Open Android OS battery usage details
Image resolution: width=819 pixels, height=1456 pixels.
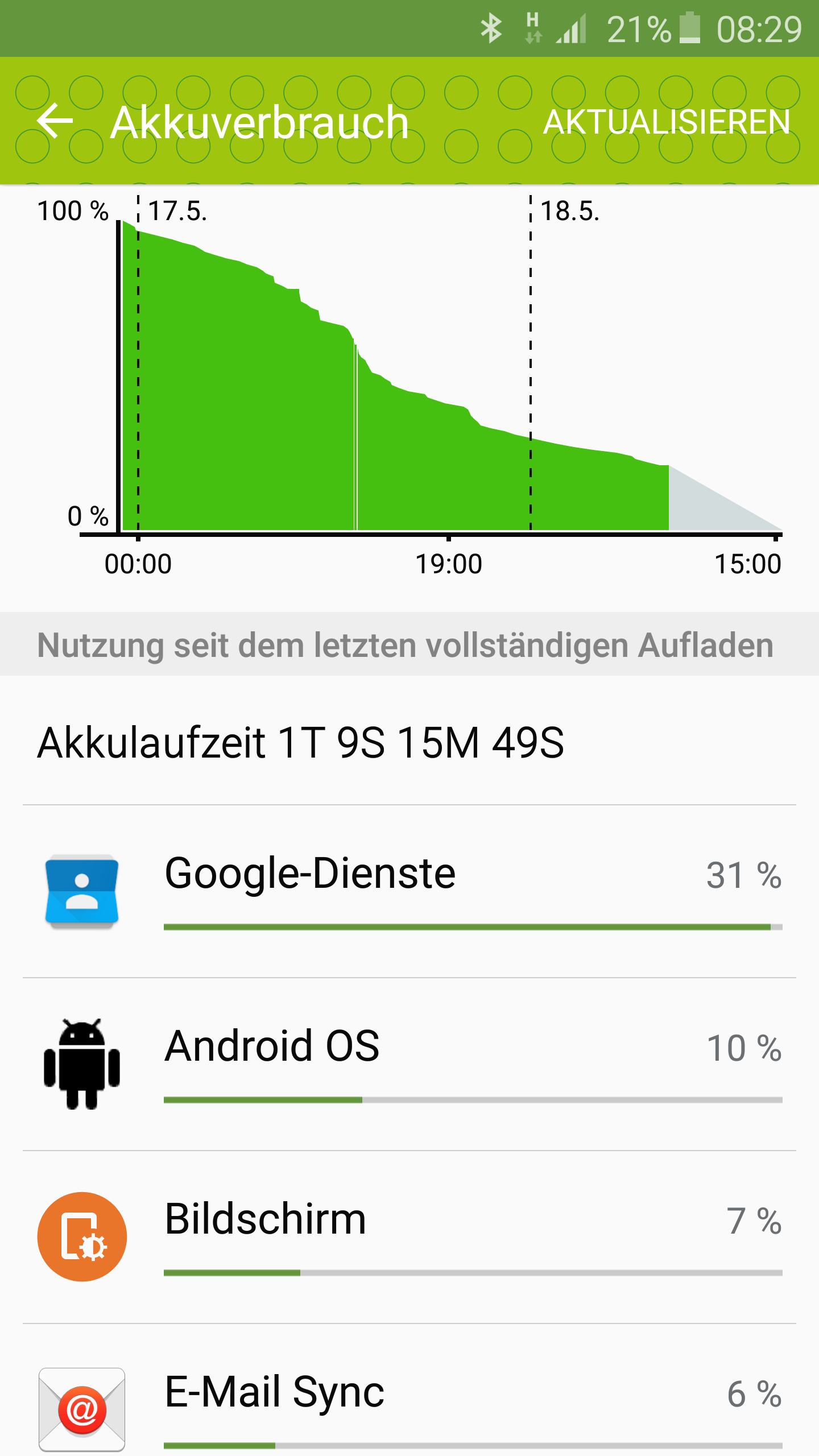tap(409, 1065)
